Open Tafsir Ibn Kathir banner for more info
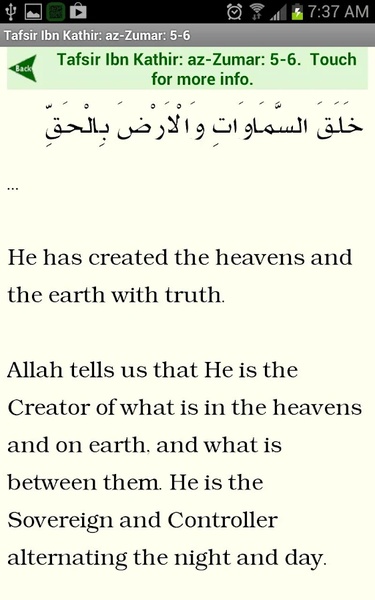375x600 pixels. coord(207,69)
